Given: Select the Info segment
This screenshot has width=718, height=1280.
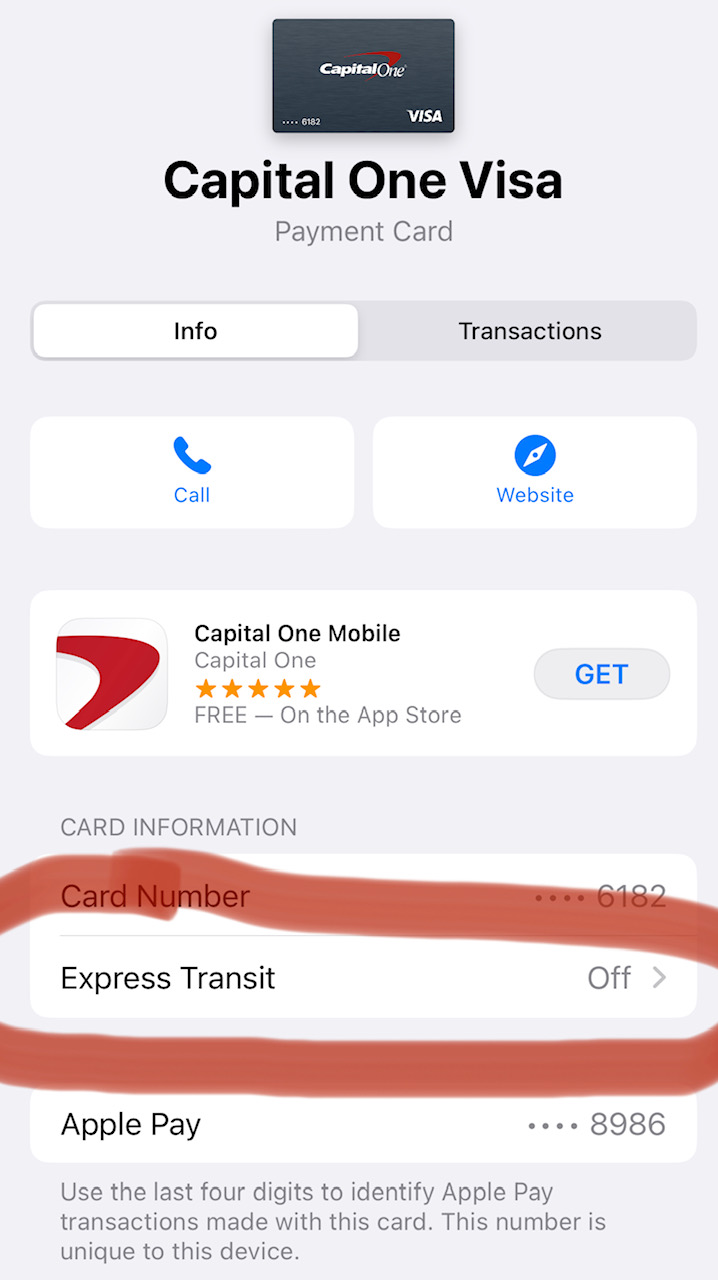Looking at the screenshot, I should coord(195,331).
